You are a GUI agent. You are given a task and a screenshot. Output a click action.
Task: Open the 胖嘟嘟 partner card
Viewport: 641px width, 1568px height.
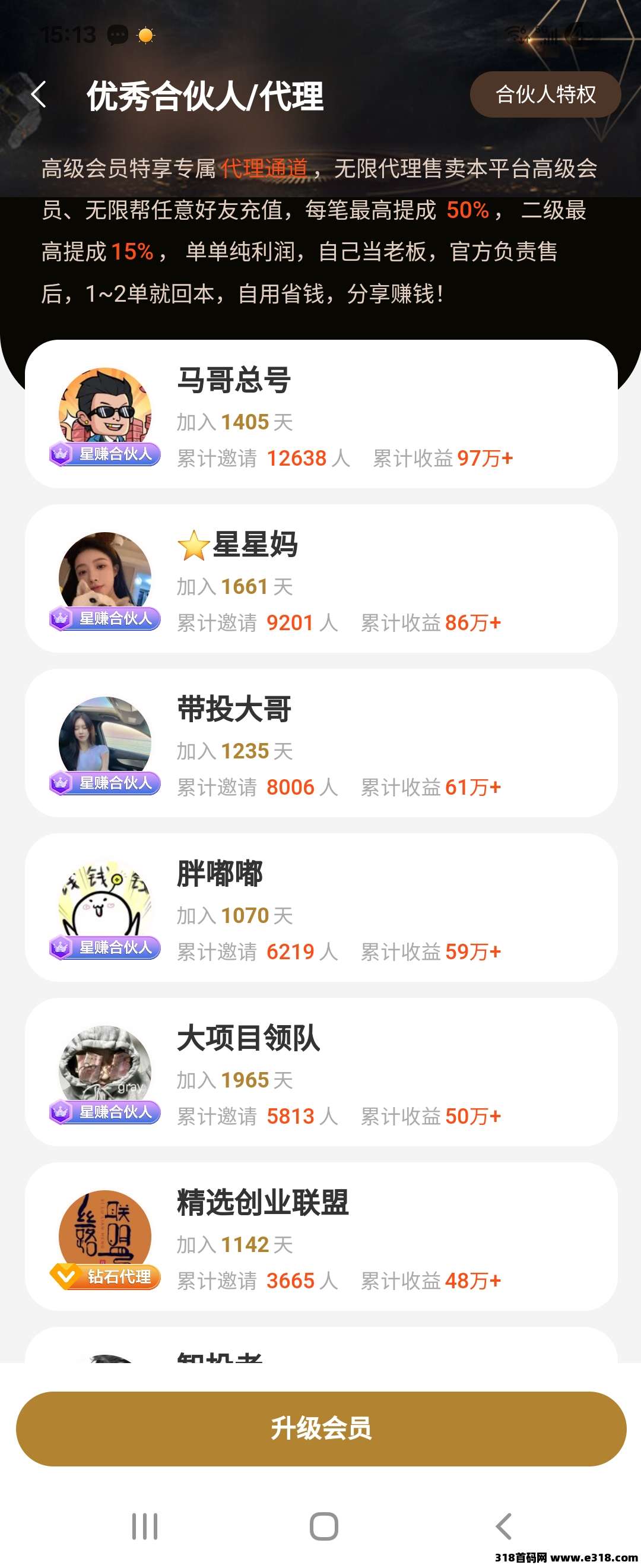tap(321, 908)
